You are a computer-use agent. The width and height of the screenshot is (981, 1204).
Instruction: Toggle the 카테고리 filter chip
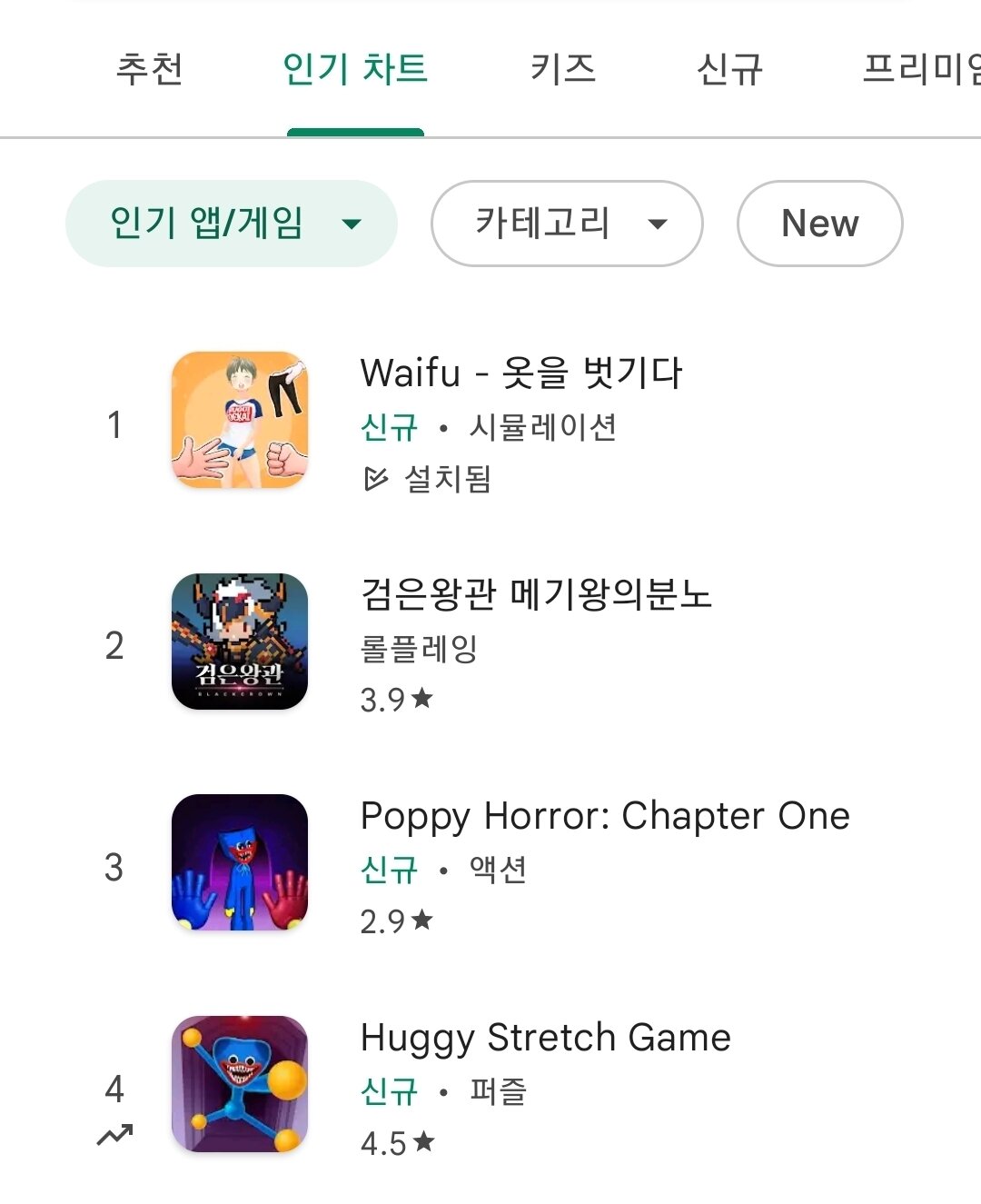[x=566, y=224]
